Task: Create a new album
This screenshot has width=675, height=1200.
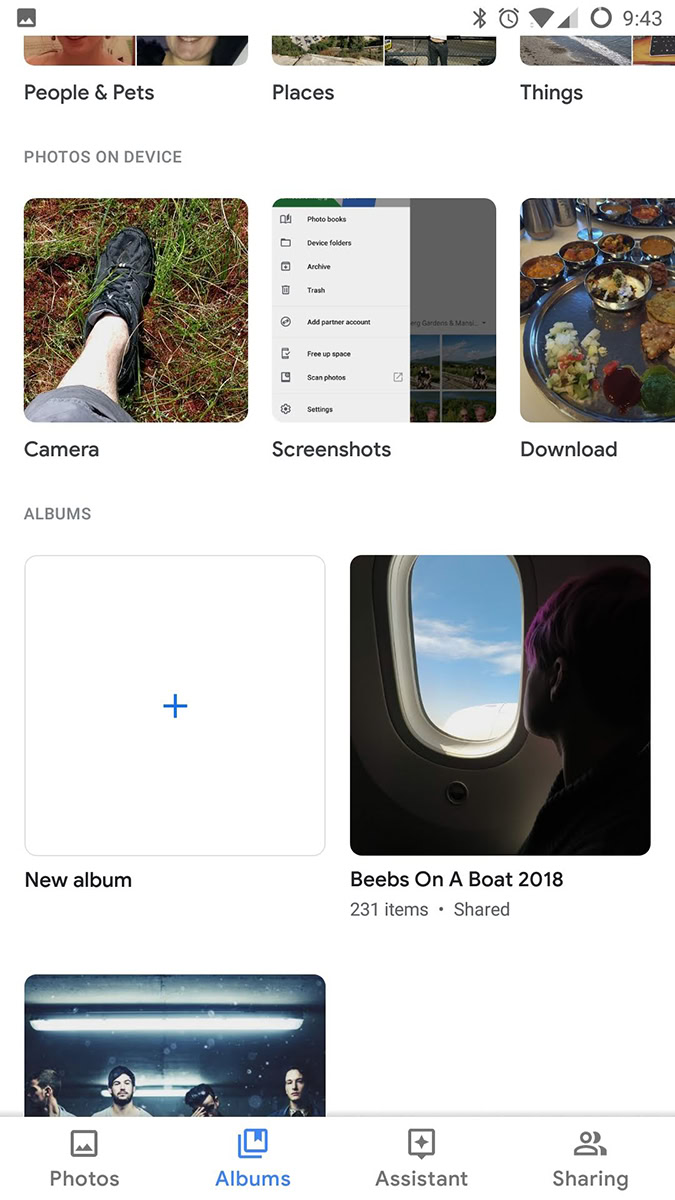Action: 175,706
